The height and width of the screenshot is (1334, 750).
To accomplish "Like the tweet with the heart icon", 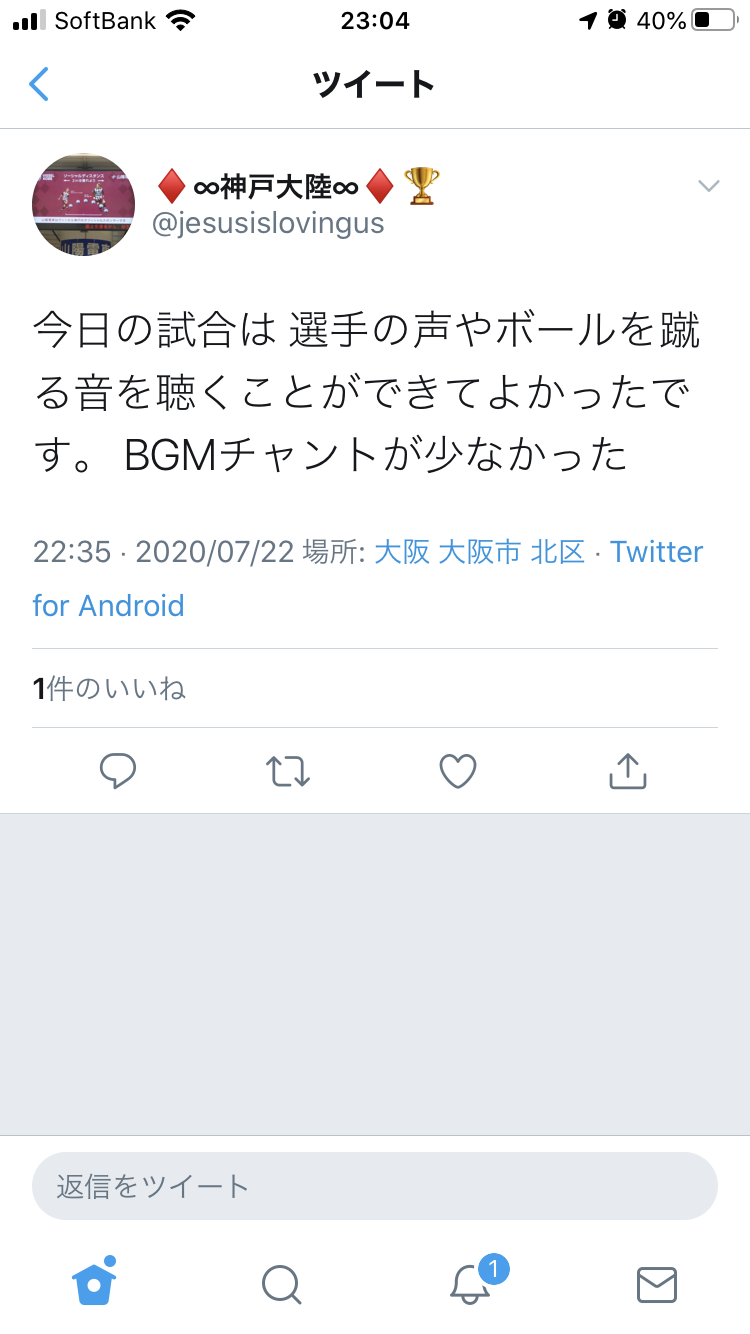I will pyautogui.click(x=458, y=771).
